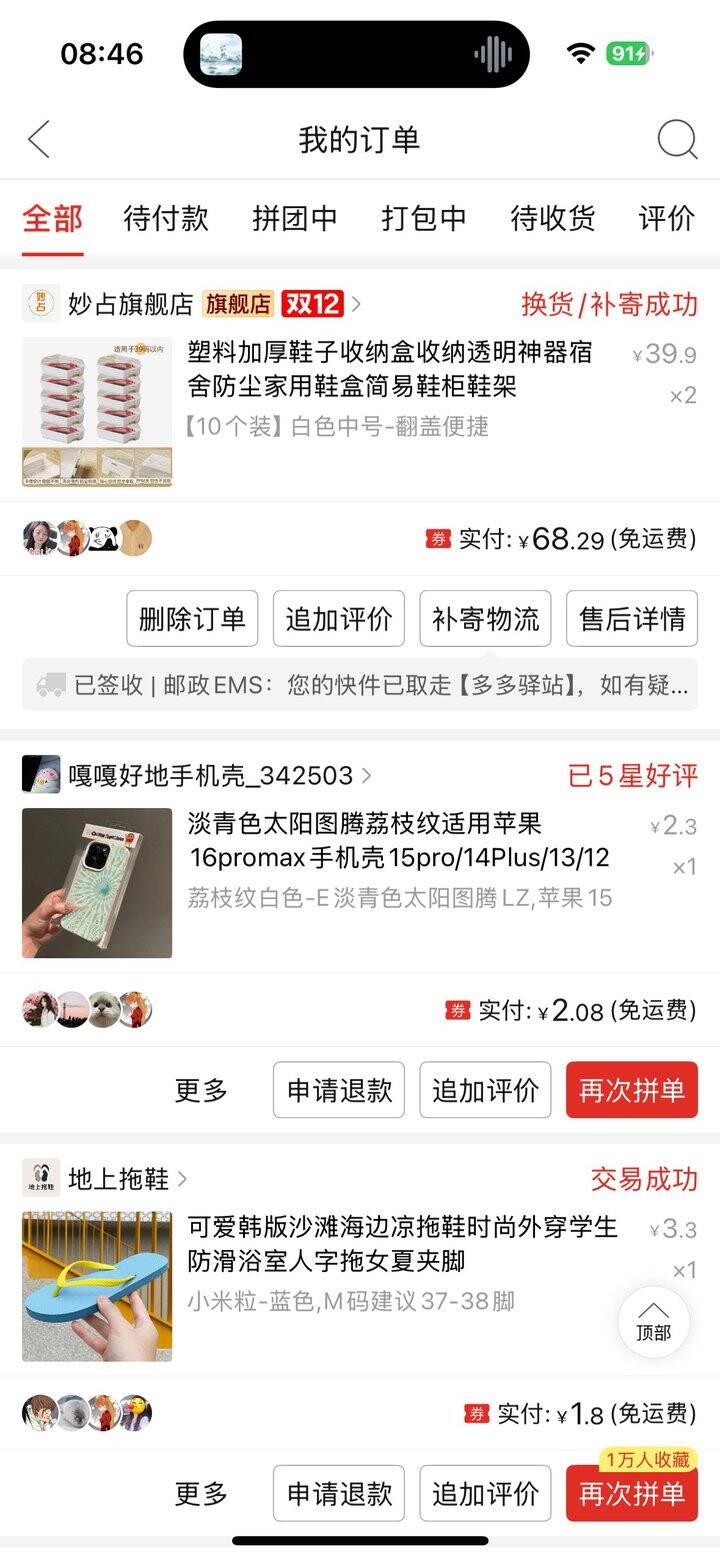Switch to 待付款 tab
720x1560 pixels.
166,218
